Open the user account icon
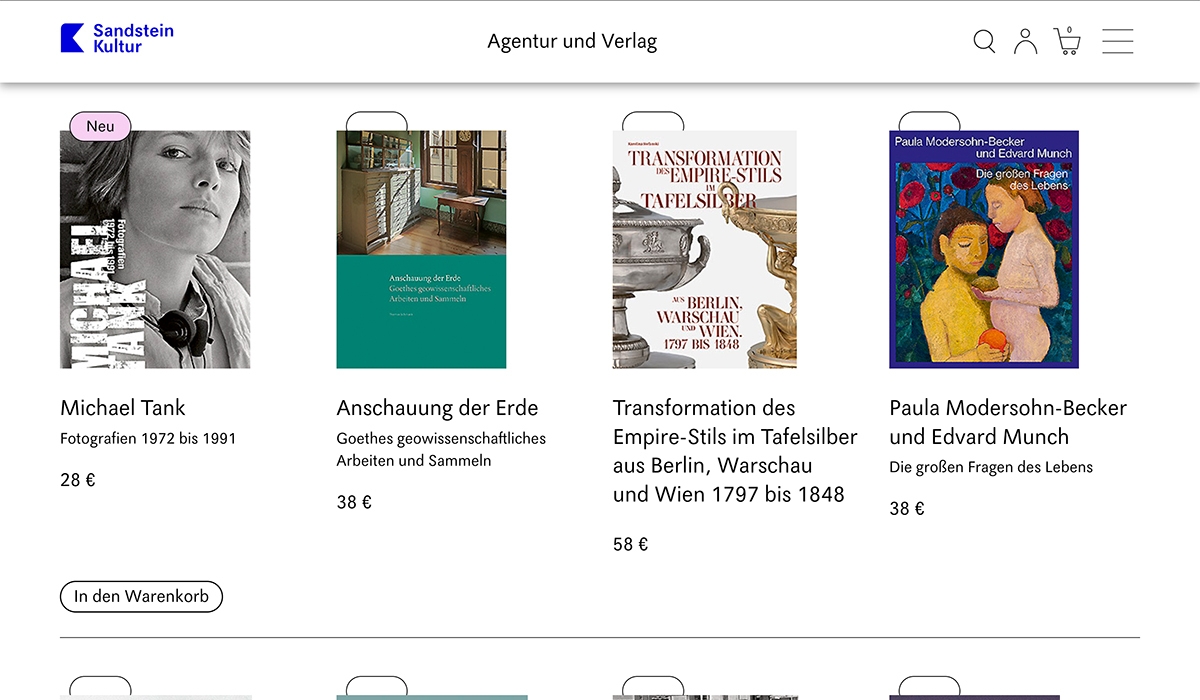1200x700 pixels. pyautogui.click(x=1025, y=41)
